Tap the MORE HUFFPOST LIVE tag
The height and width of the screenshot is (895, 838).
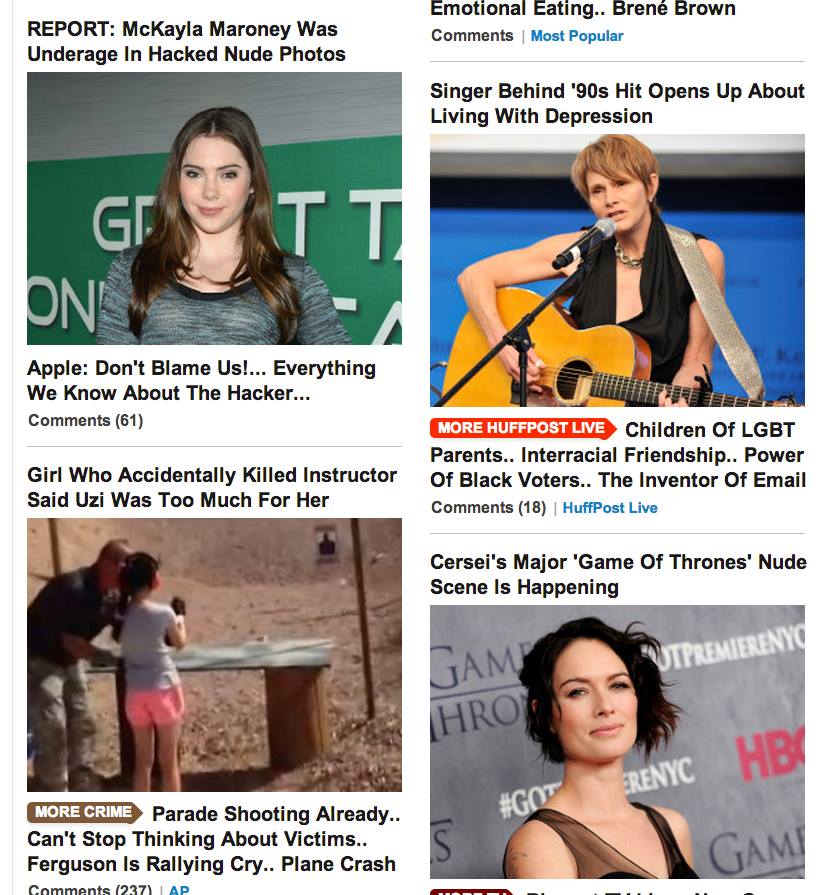tap(521, 428)
